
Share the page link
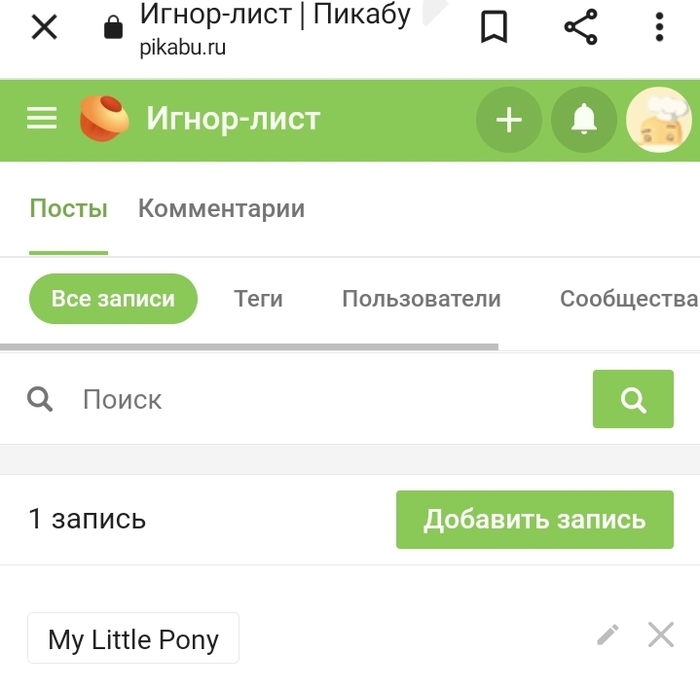pos(580,28)
